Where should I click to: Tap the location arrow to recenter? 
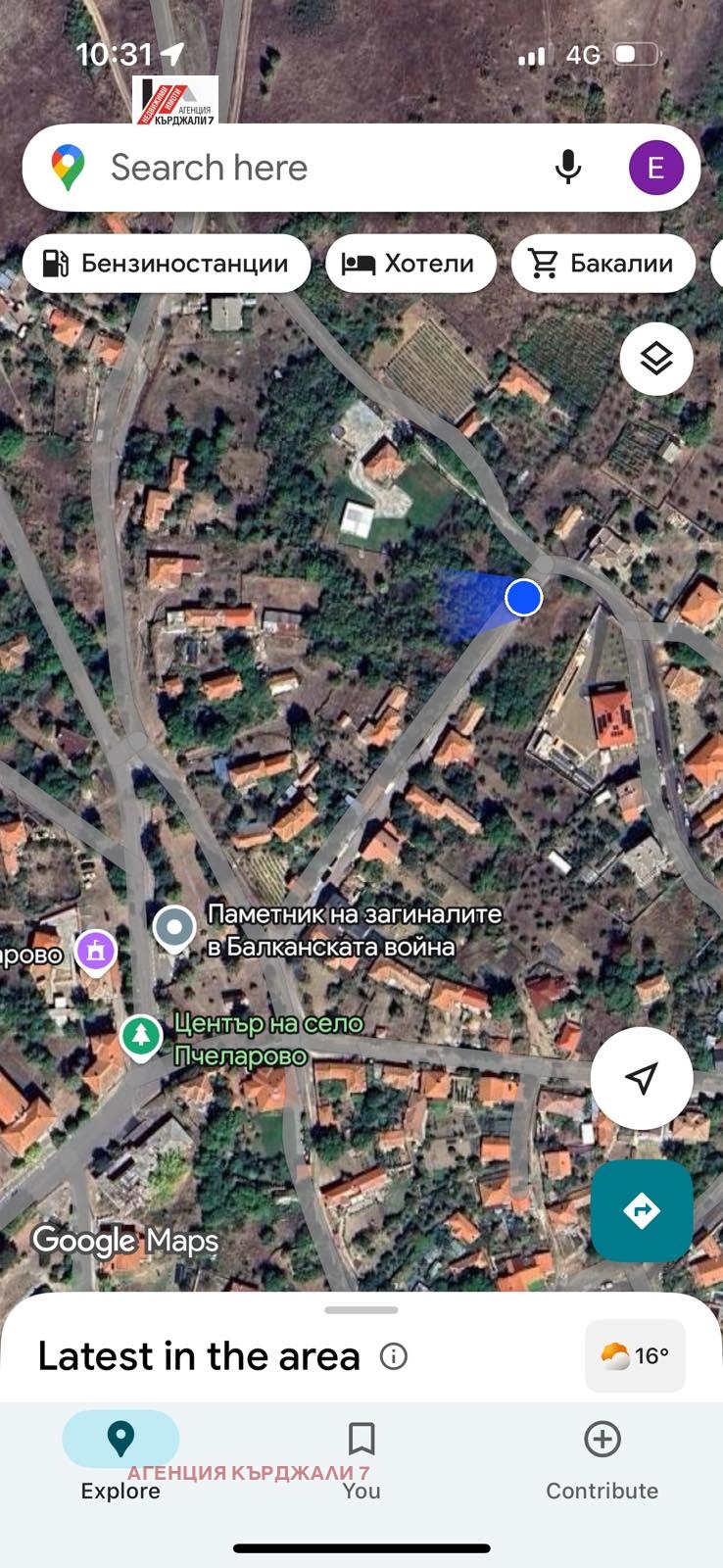[642, 1077]
